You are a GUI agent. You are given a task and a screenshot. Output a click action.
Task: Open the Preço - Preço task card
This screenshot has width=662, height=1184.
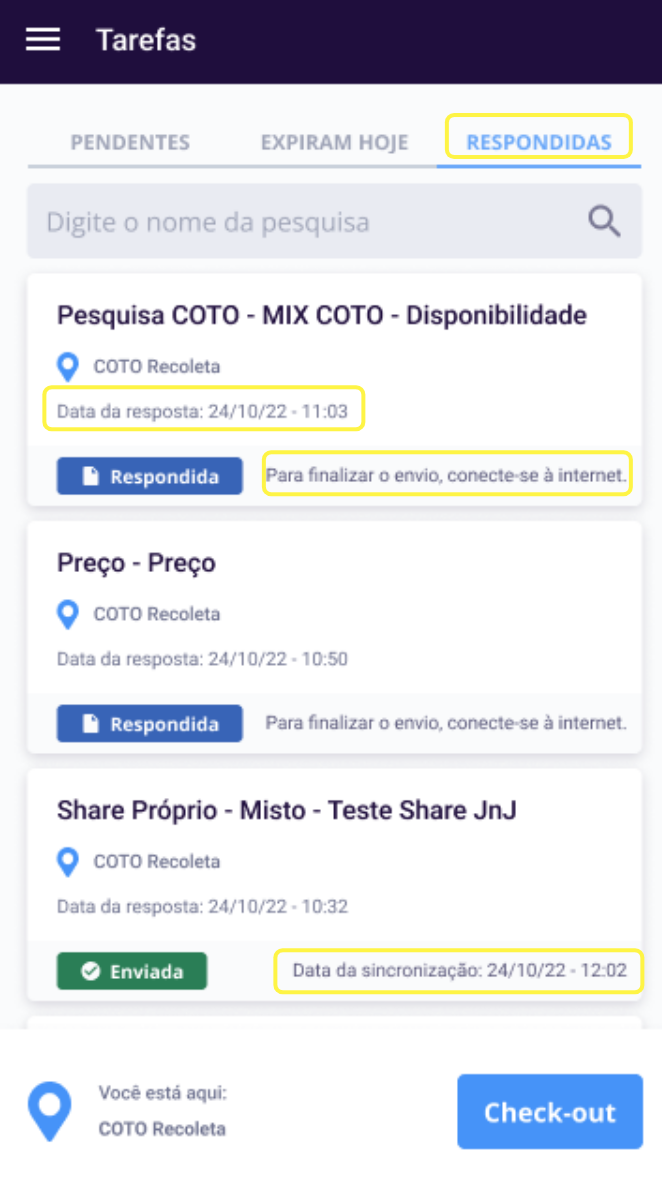tap(136, 563)
